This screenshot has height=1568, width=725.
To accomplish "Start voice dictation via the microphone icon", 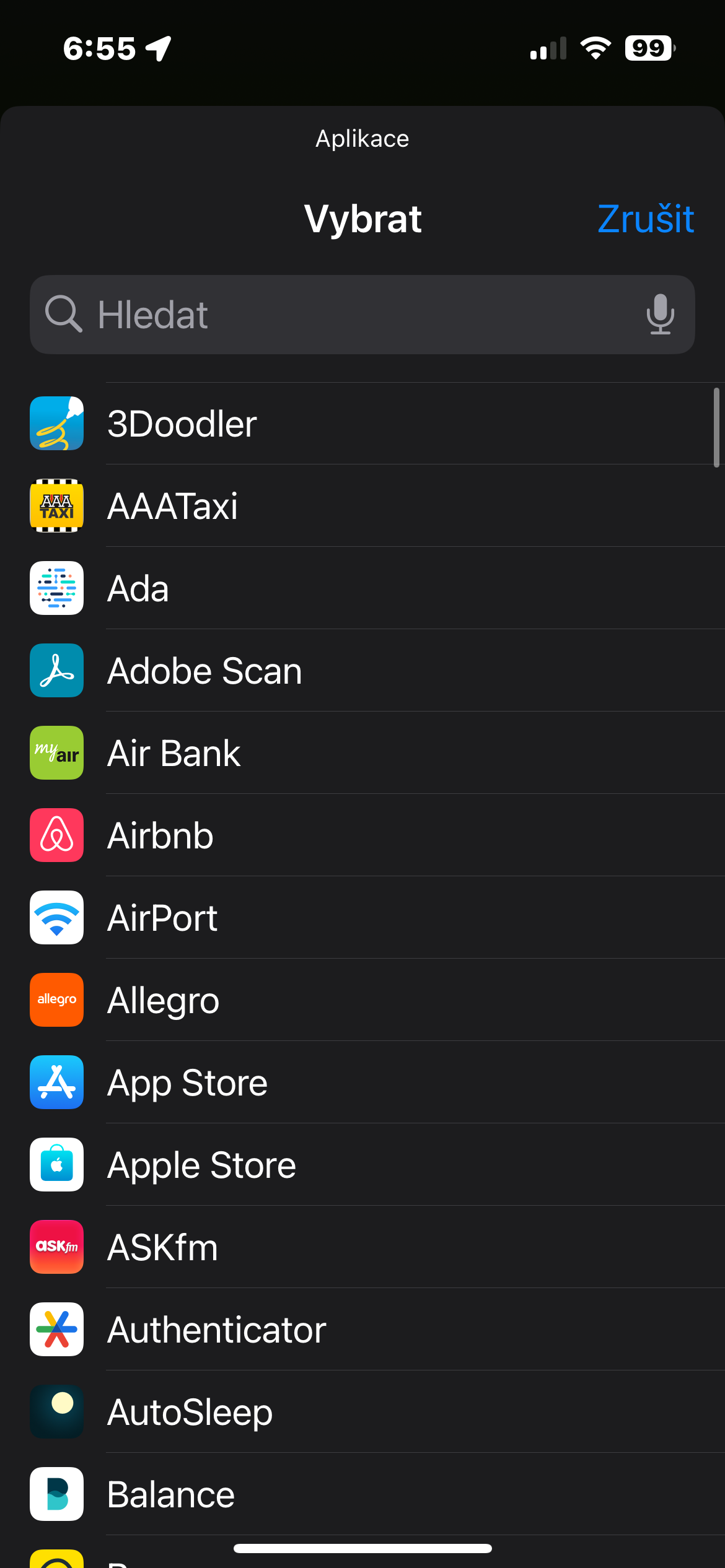I will click(660, 314).
